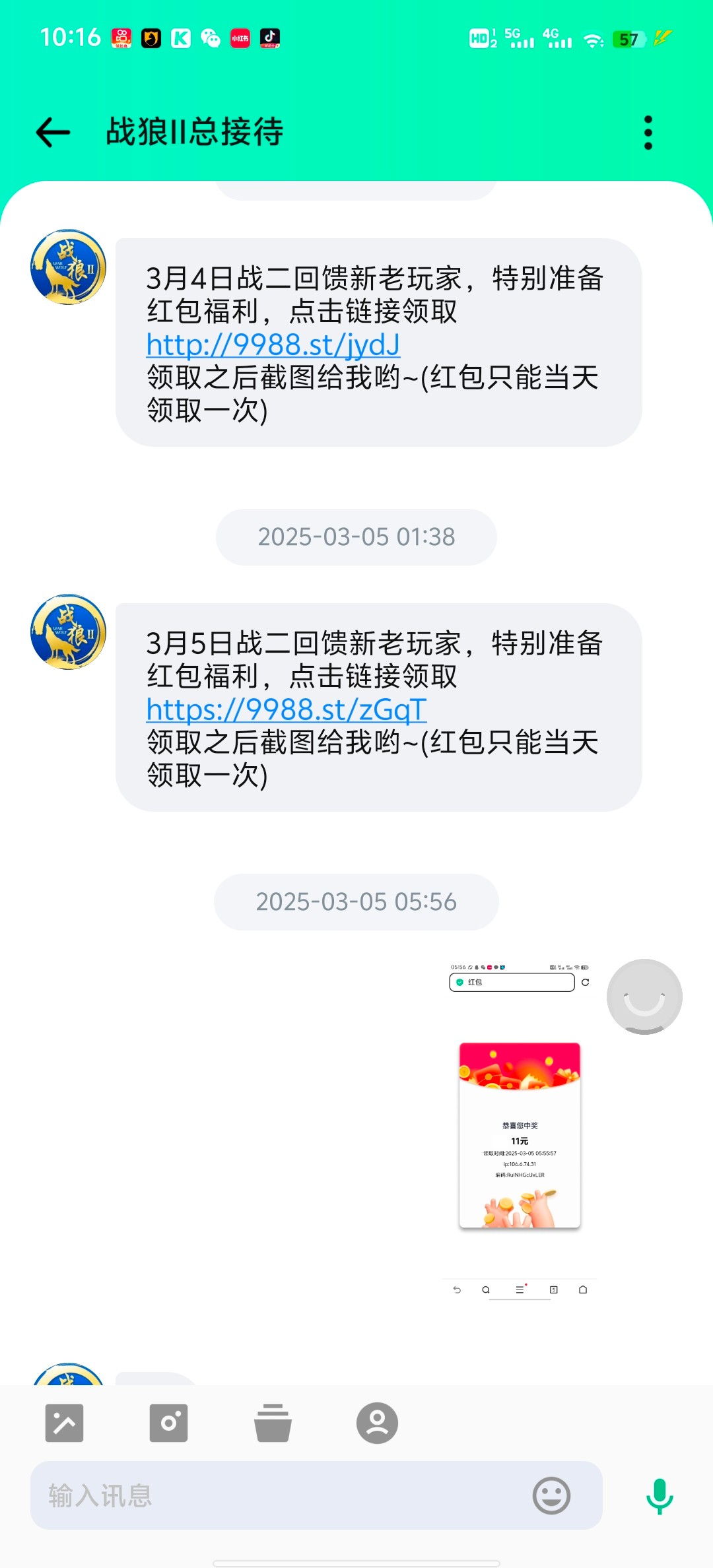Tap the green microphone for voice input
The height and width of the screenshot is (1568, 713).
tap(659, 1495)
